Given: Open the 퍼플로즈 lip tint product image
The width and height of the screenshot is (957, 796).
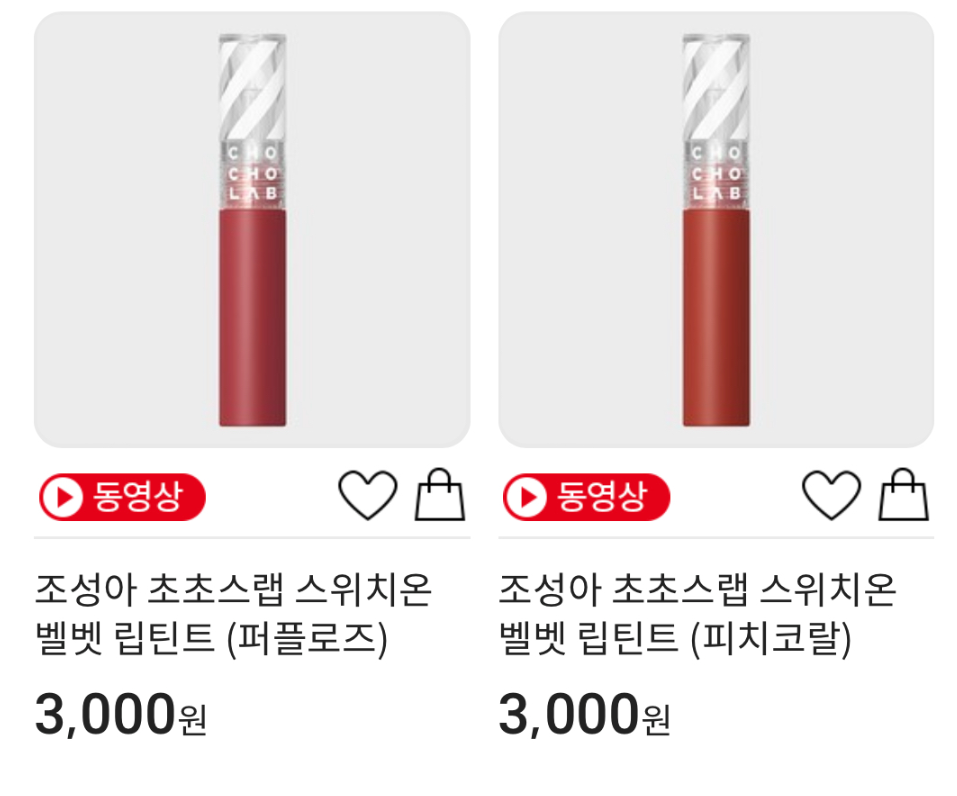Looking at the screenshot, I should 252,230.
